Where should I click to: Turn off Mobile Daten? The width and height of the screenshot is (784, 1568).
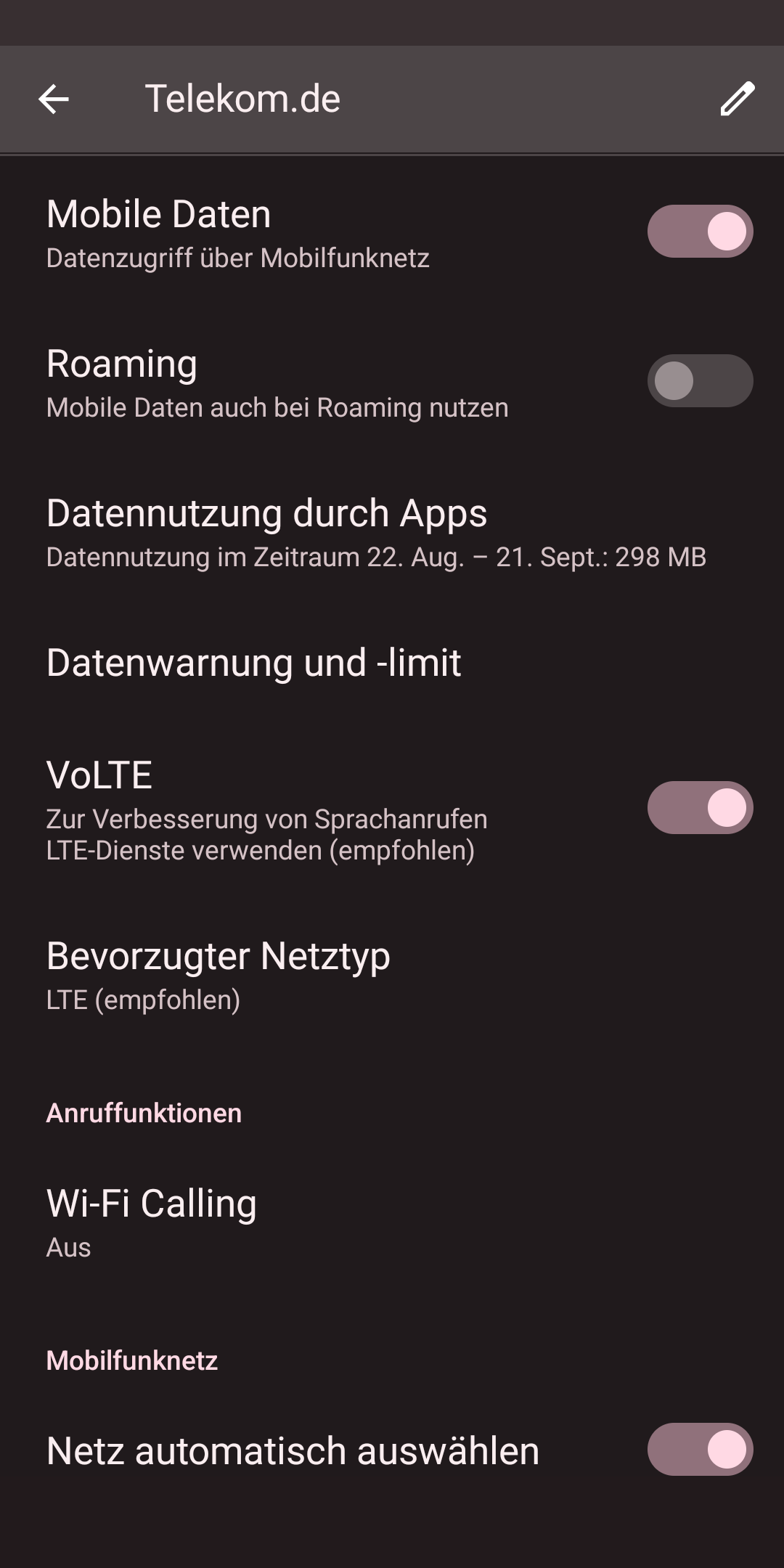pyautogui.click(x=700, y=232)
